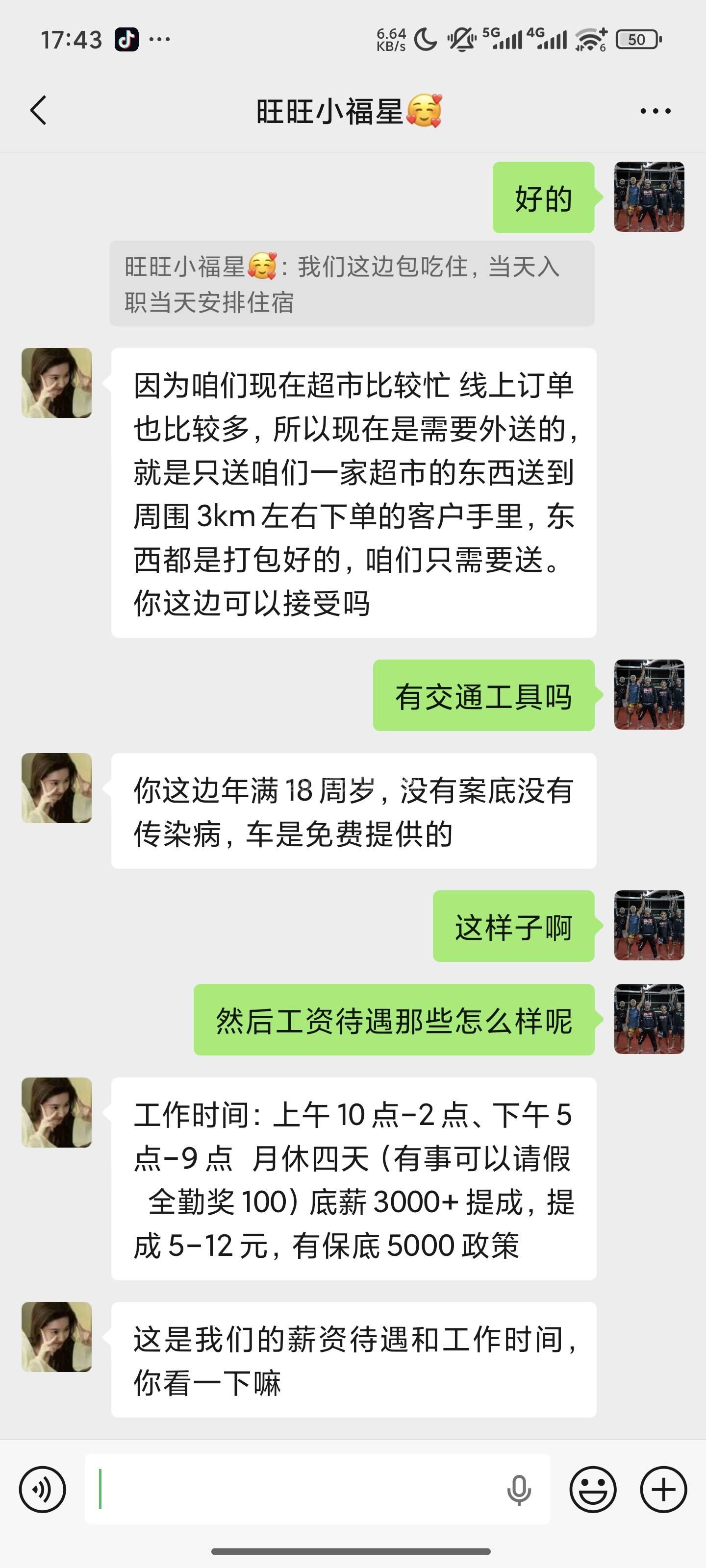Open the emoji sticker panel
Screen dimensions: 706x1568
coord(592,1490)
